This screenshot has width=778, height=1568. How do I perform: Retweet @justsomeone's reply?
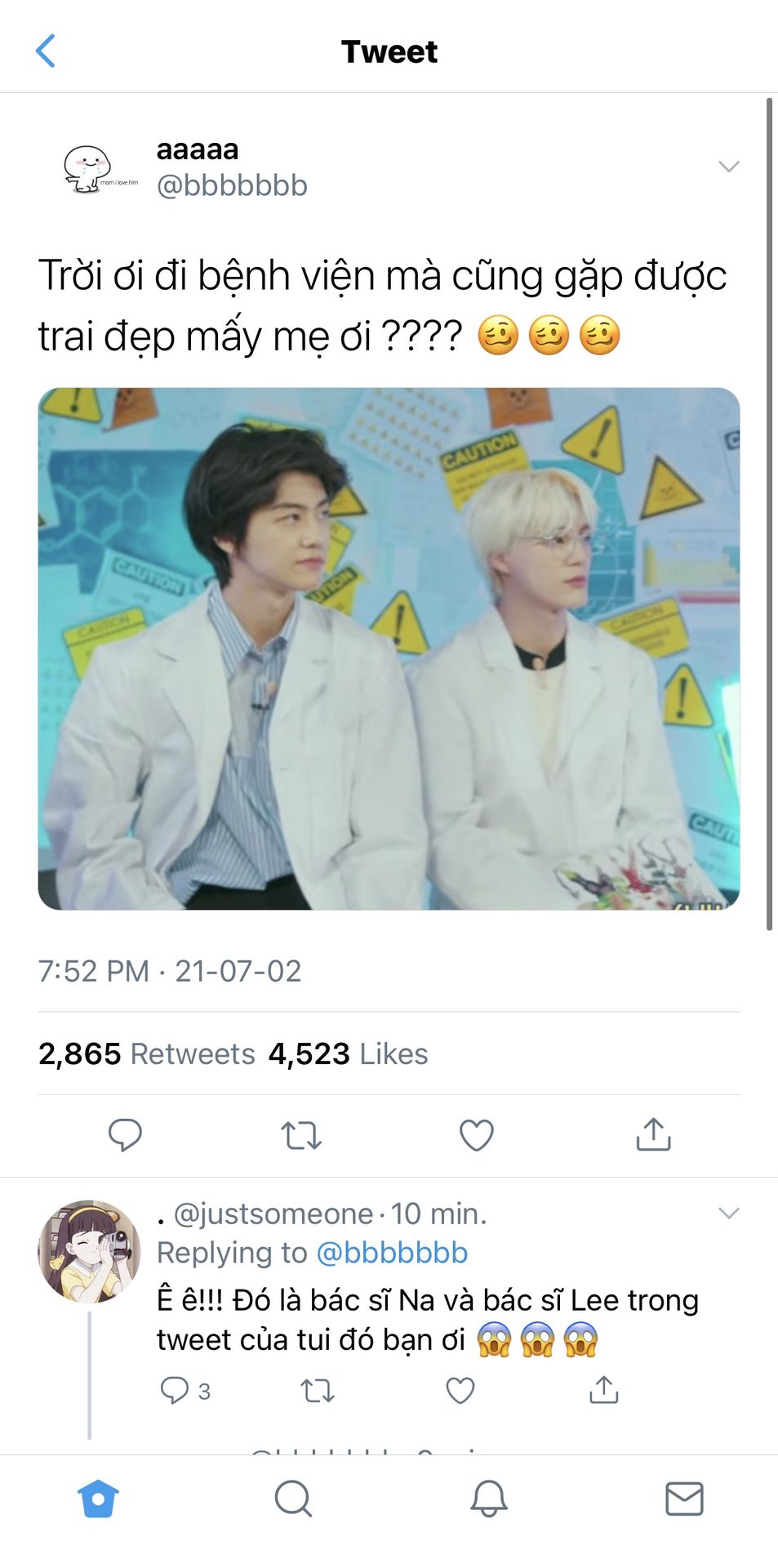click(318, 1390)
